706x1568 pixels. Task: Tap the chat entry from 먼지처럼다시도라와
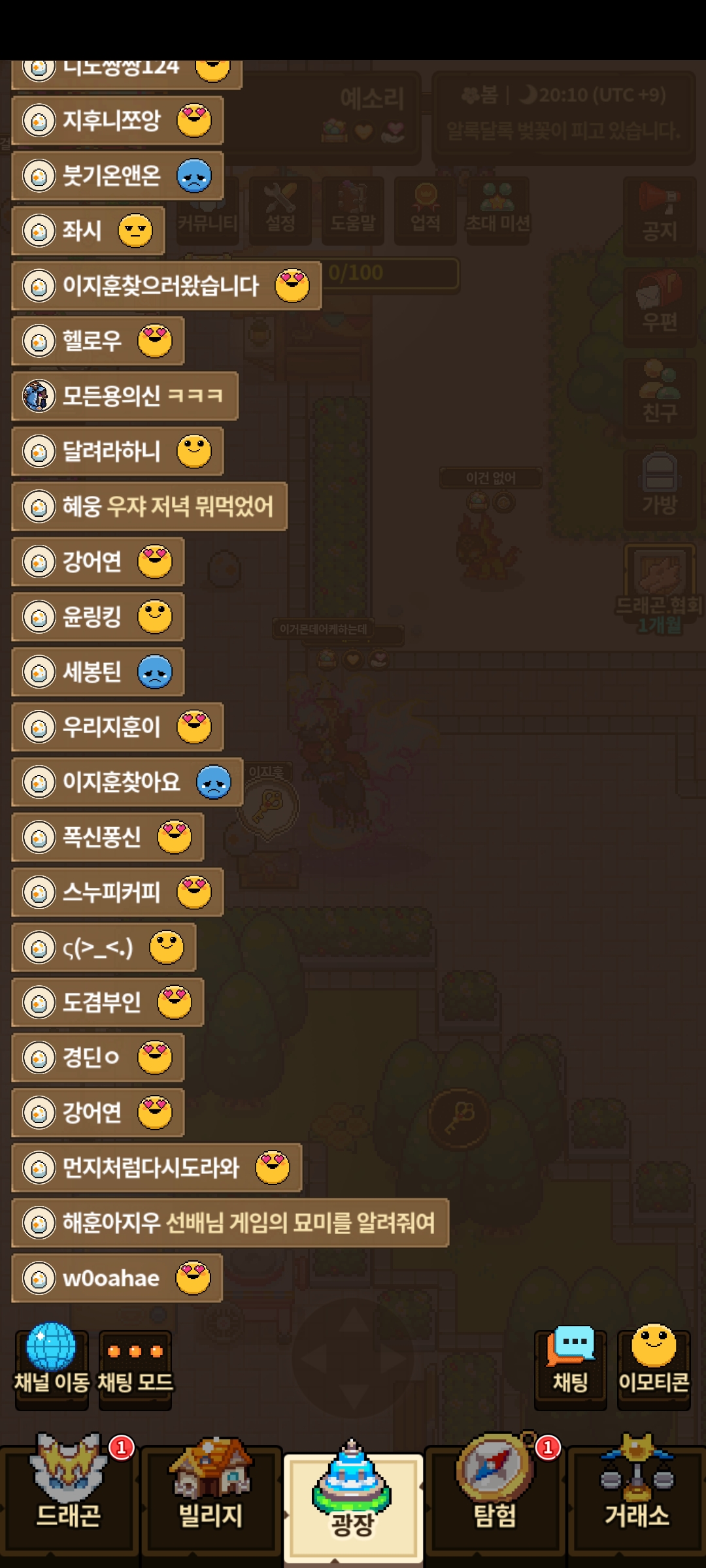coord(157,1168)
